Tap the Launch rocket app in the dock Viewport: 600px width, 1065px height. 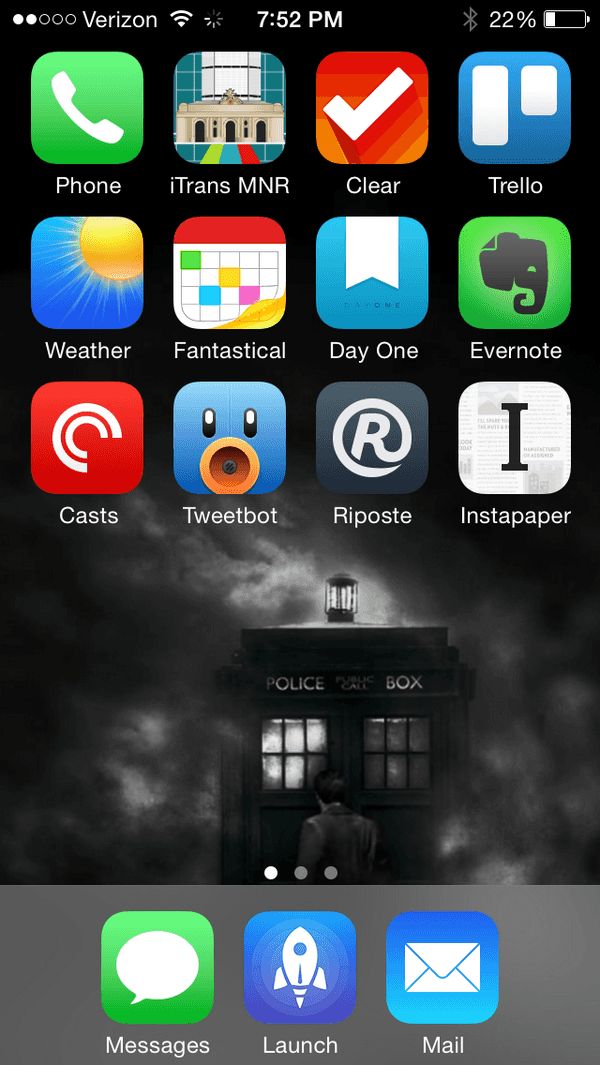(300, 968)
